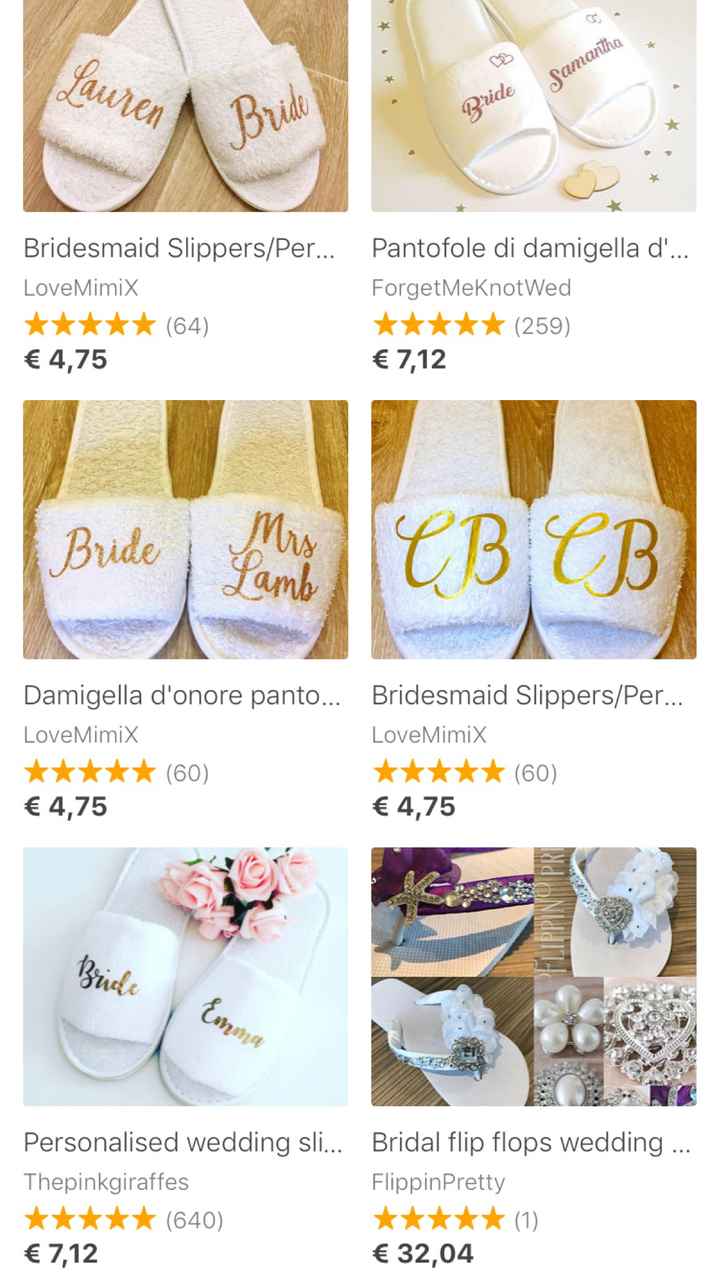720x1280 pixels.
Task: Open the Bridal flip flops wedding listing
Action: pos(528,1143)
